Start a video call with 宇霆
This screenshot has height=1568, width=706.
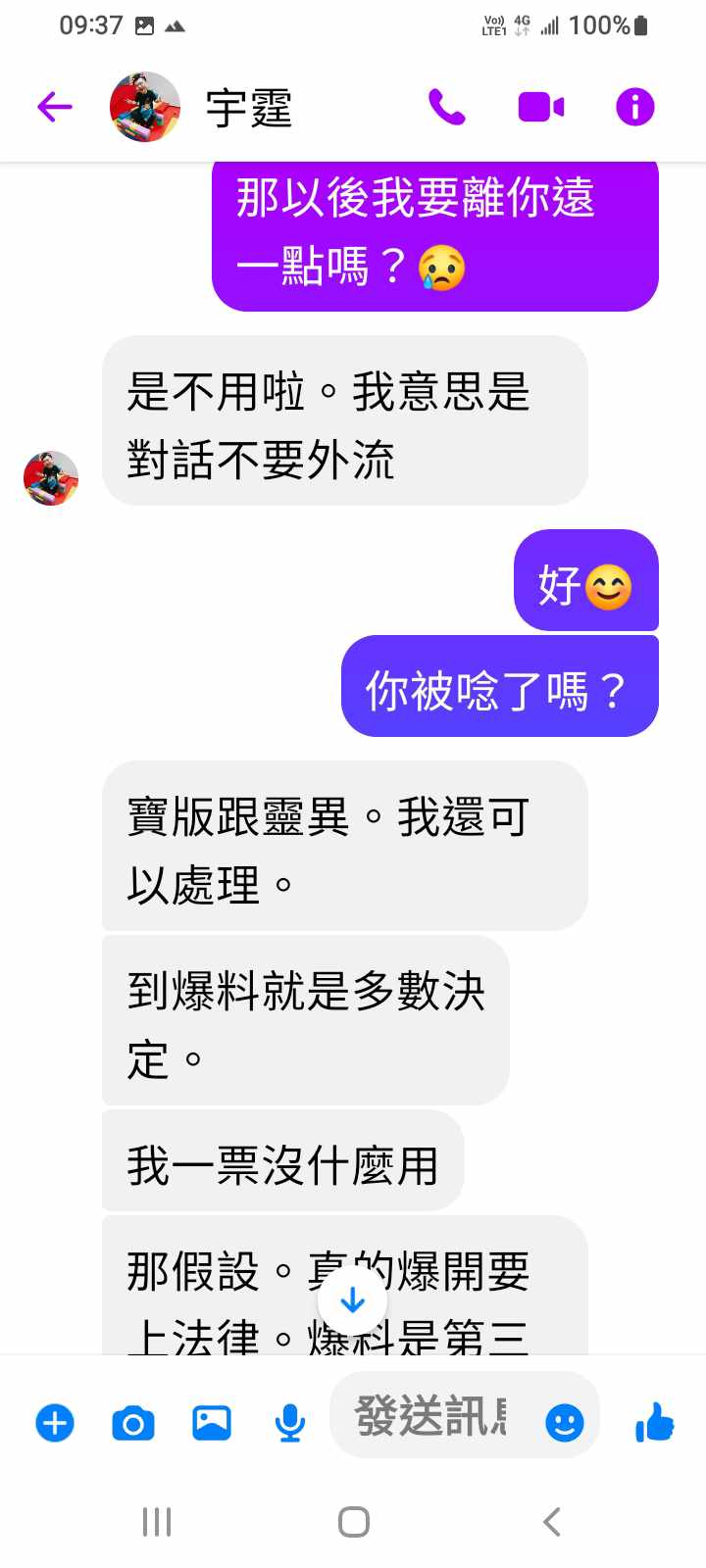tap(540, 107)
